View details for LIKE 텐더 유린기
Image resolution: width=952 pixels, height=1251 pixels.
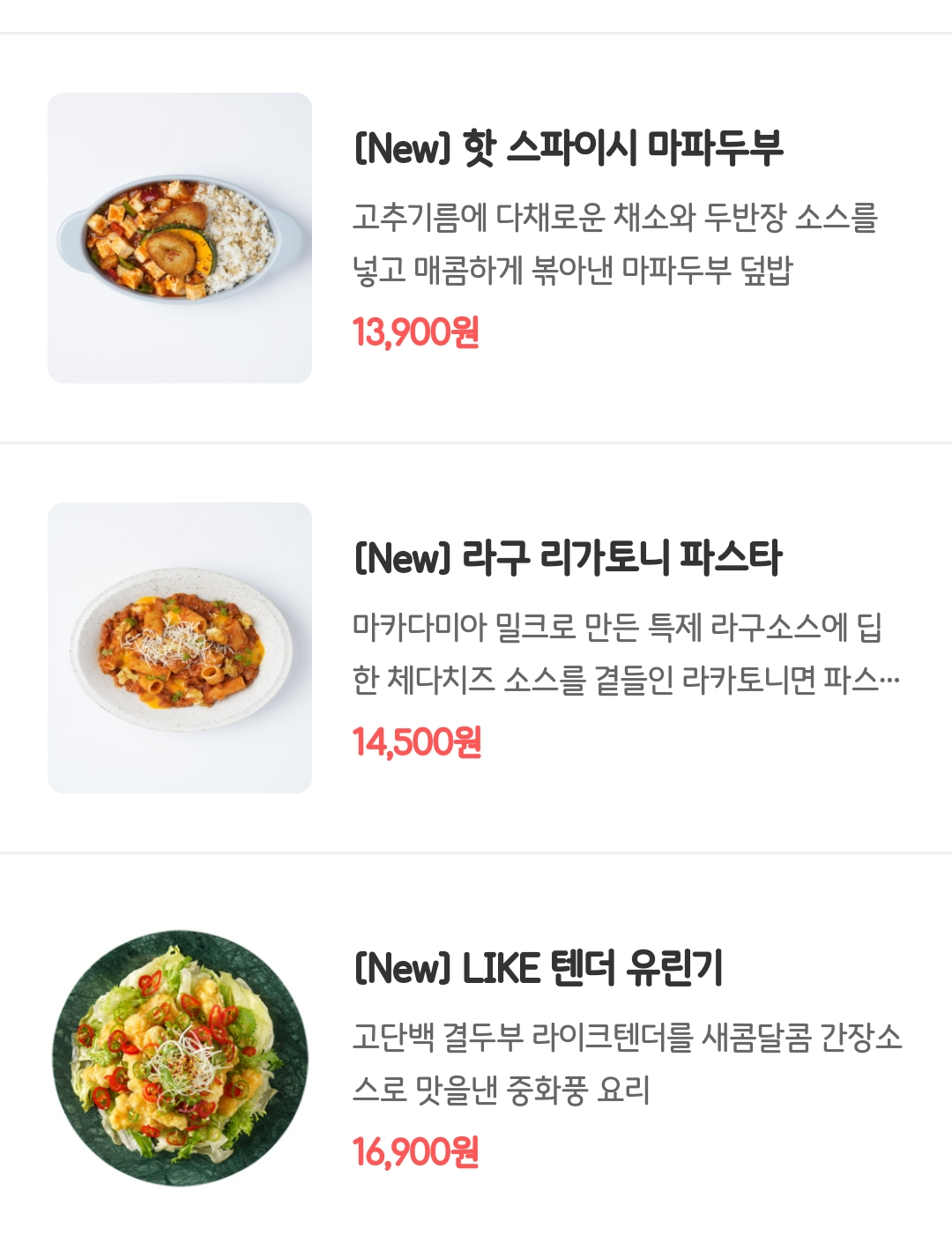click(538, 968)
